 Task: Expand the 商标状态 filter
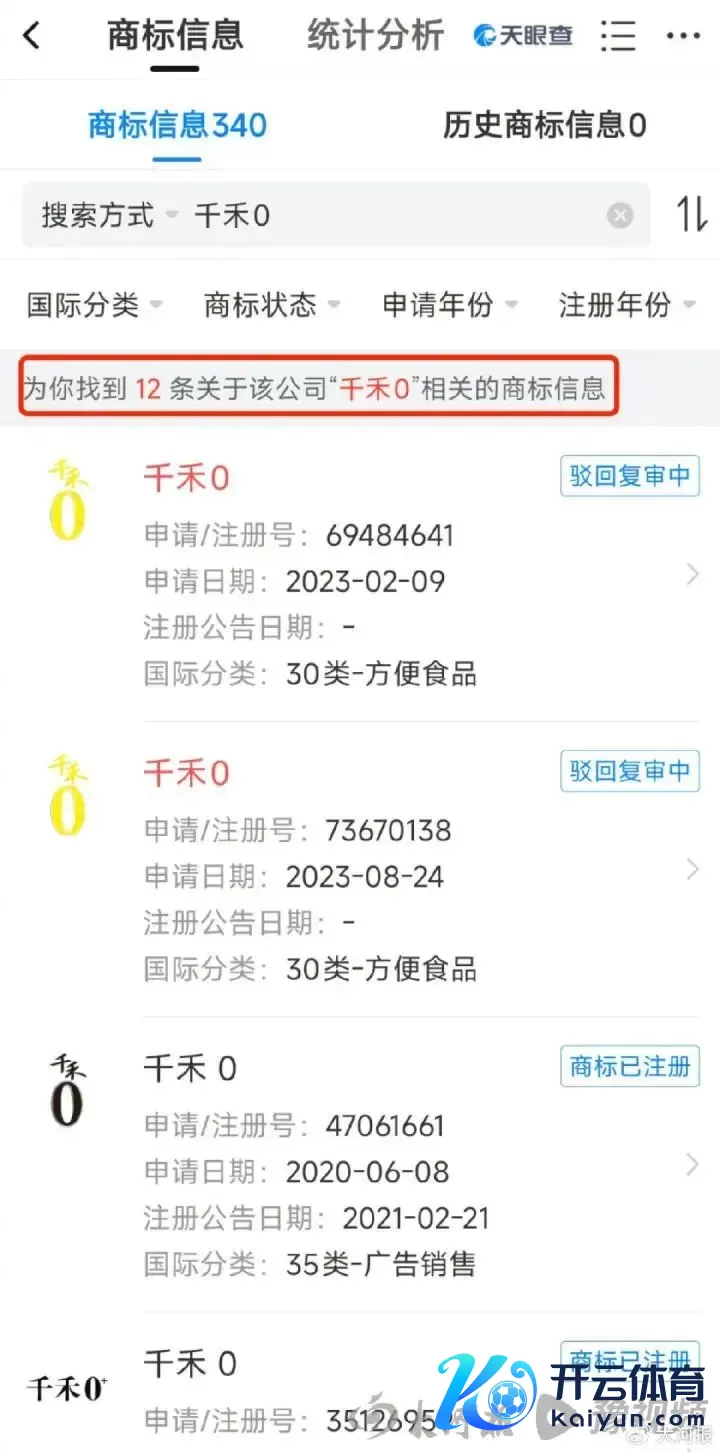(272, 304)
